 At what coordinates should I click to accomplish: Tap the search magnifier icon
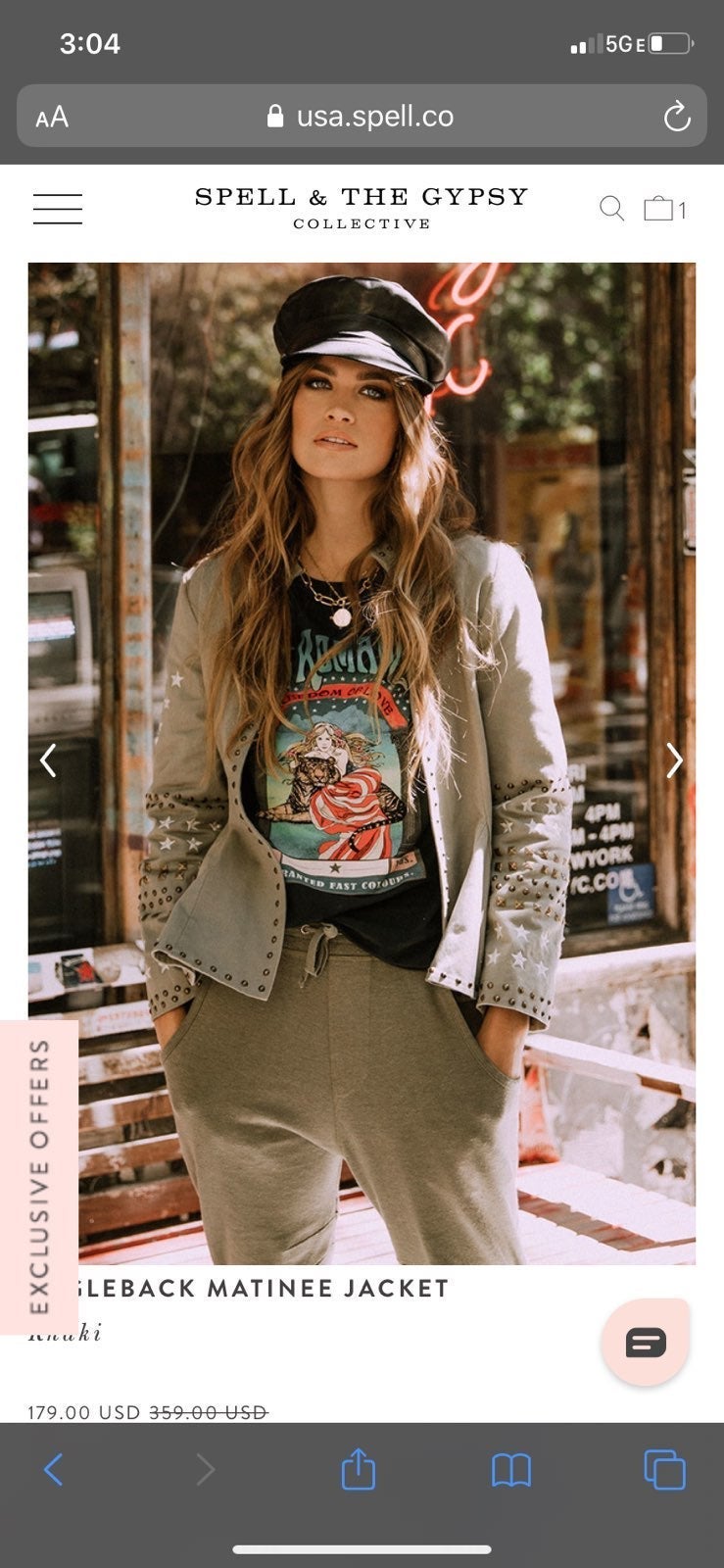(x=611, y=208)
